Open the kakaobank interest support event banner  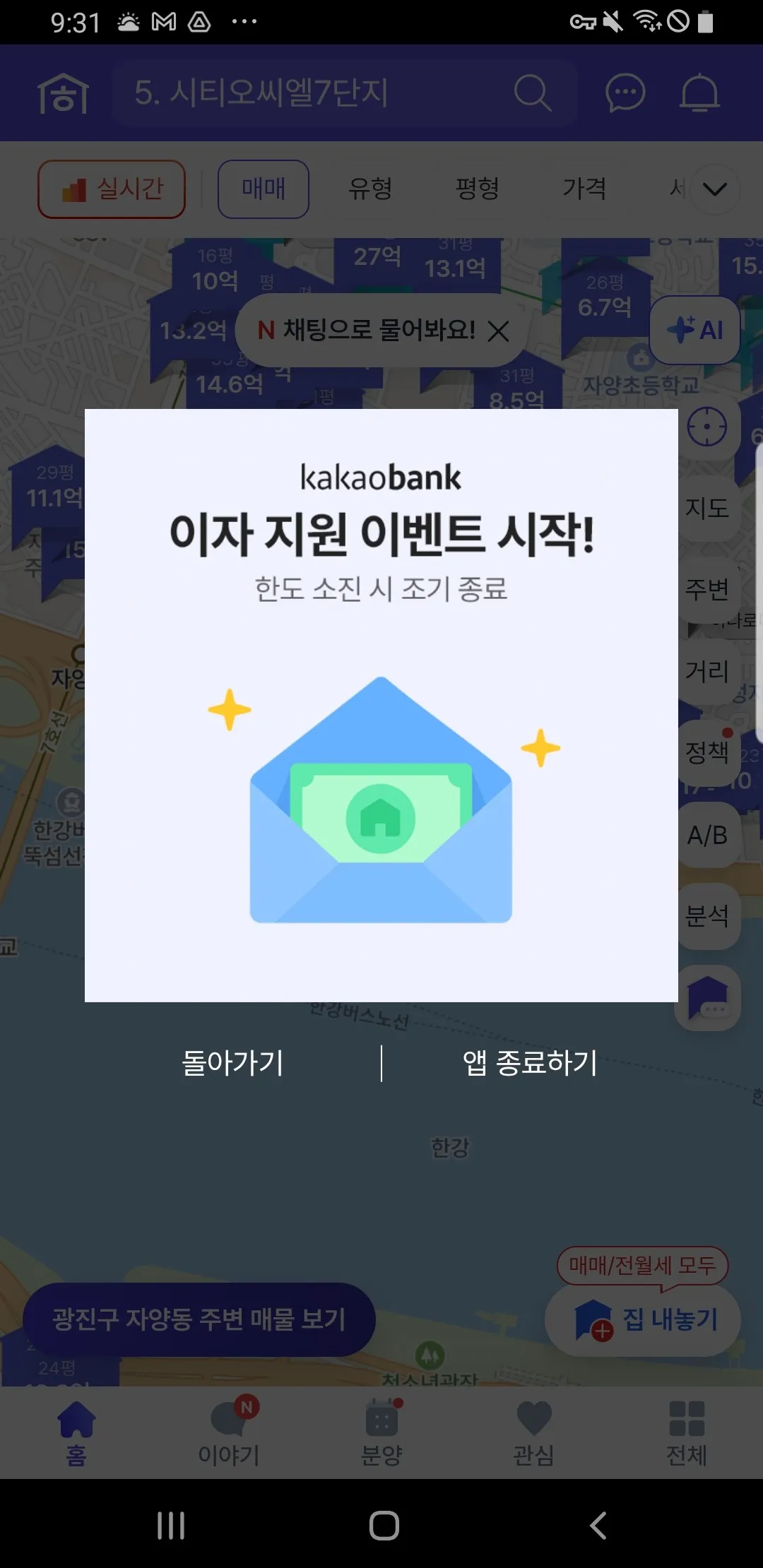point(381,705)
